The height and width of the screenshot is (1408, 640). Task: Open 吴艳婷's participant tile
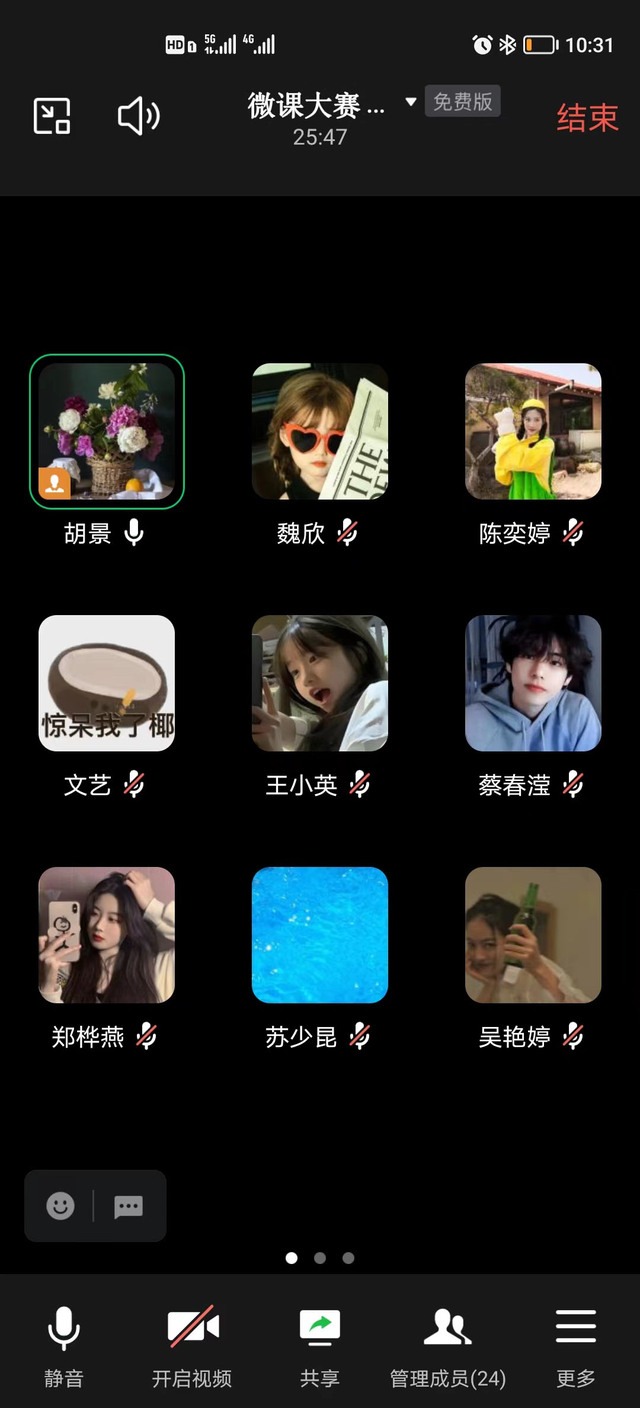click(533, 935)
